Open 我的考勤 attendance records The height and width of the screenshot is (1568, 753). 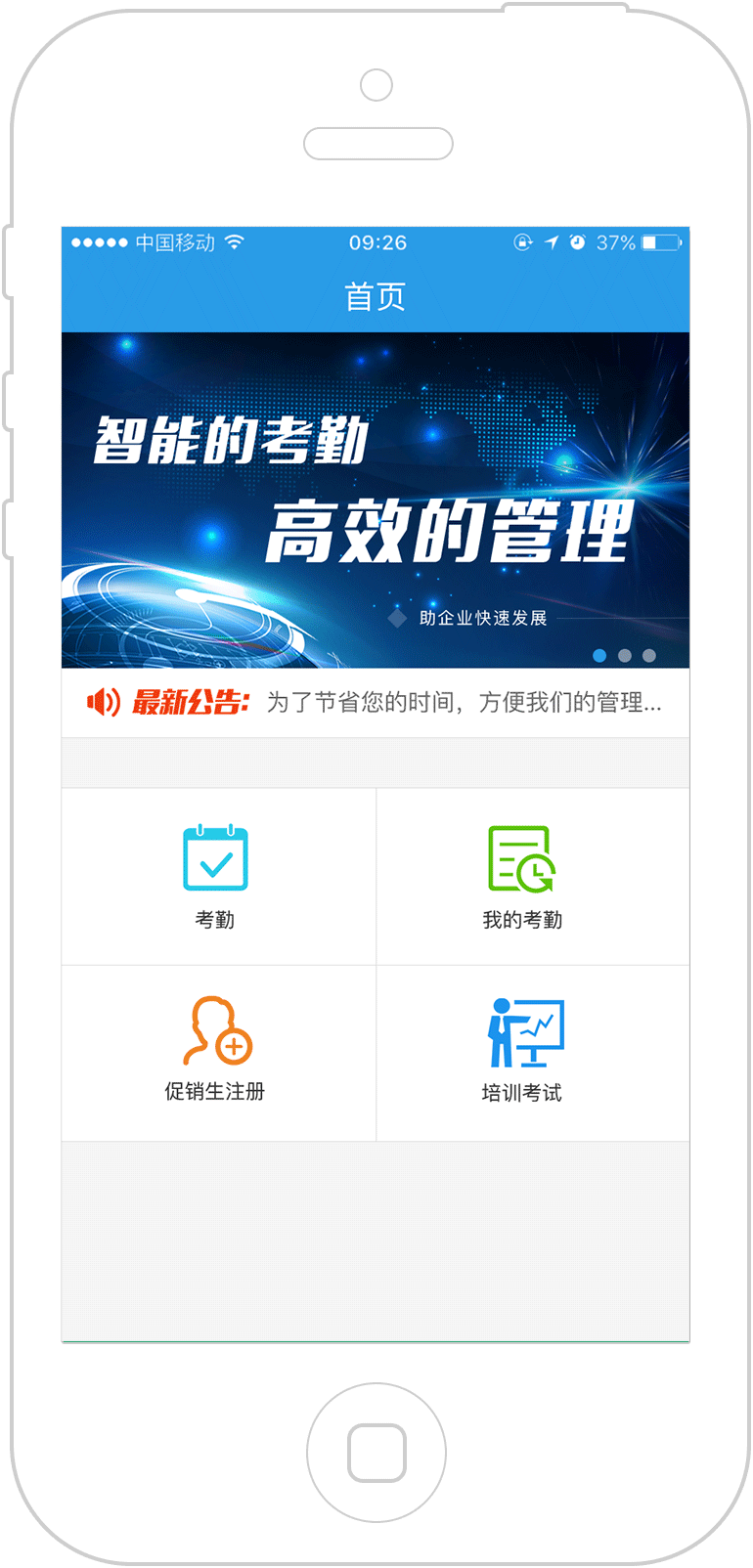(x=533, y=877)
